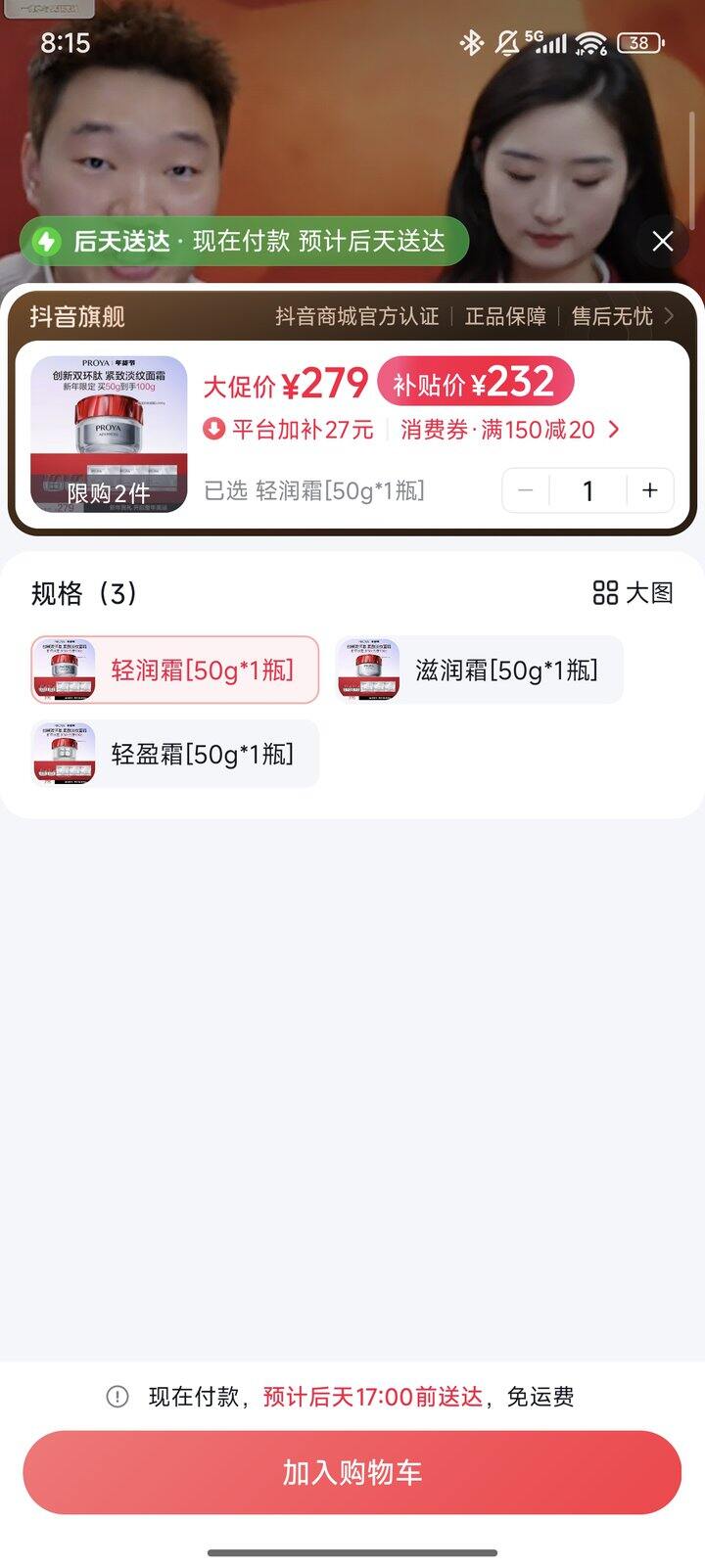Screen dimensions: 705x1568
Task: Click the battery indicator showing 38
Action: (638, 43)
